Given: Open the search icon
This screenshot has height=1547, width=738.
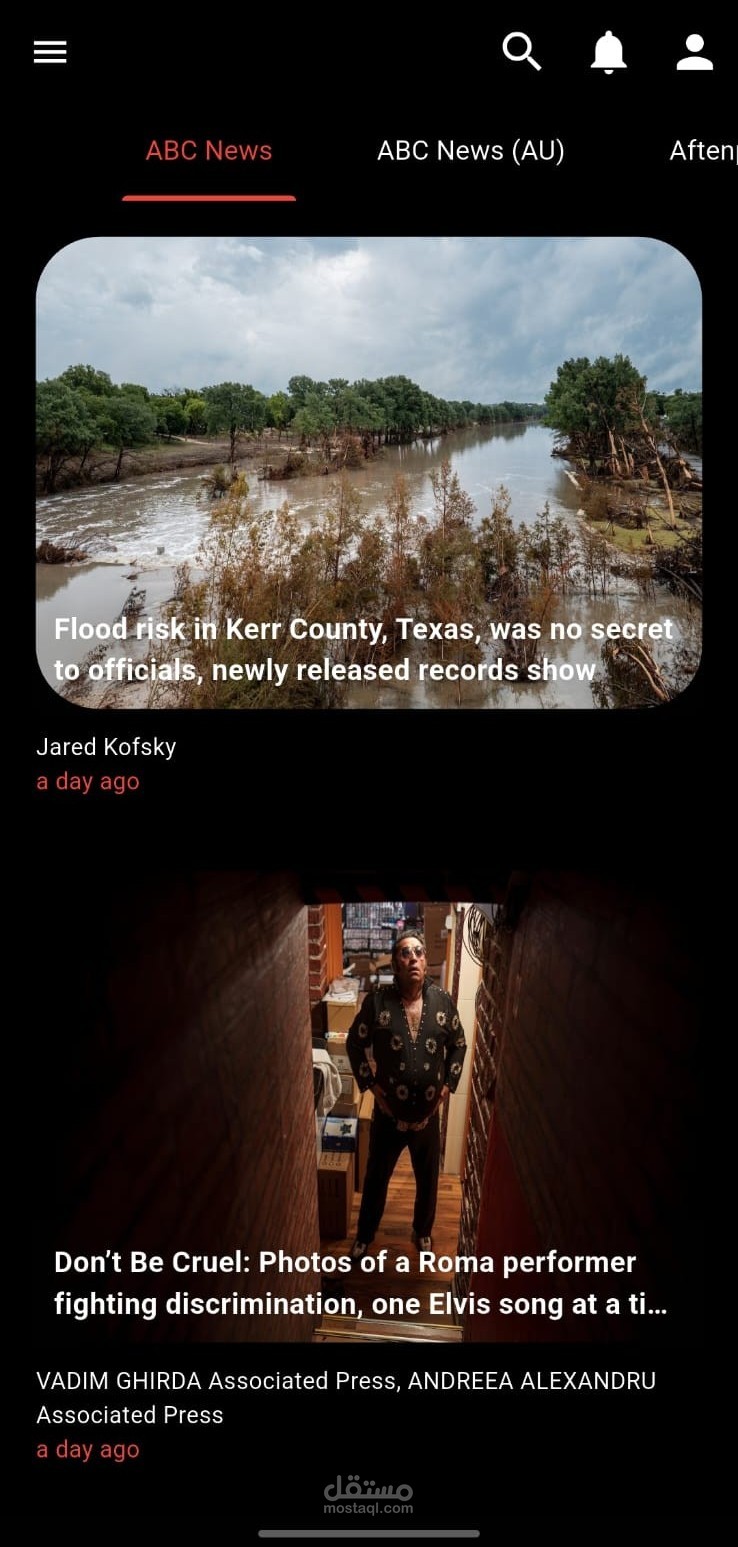Looking at the screenshot, I should [521, 51].
